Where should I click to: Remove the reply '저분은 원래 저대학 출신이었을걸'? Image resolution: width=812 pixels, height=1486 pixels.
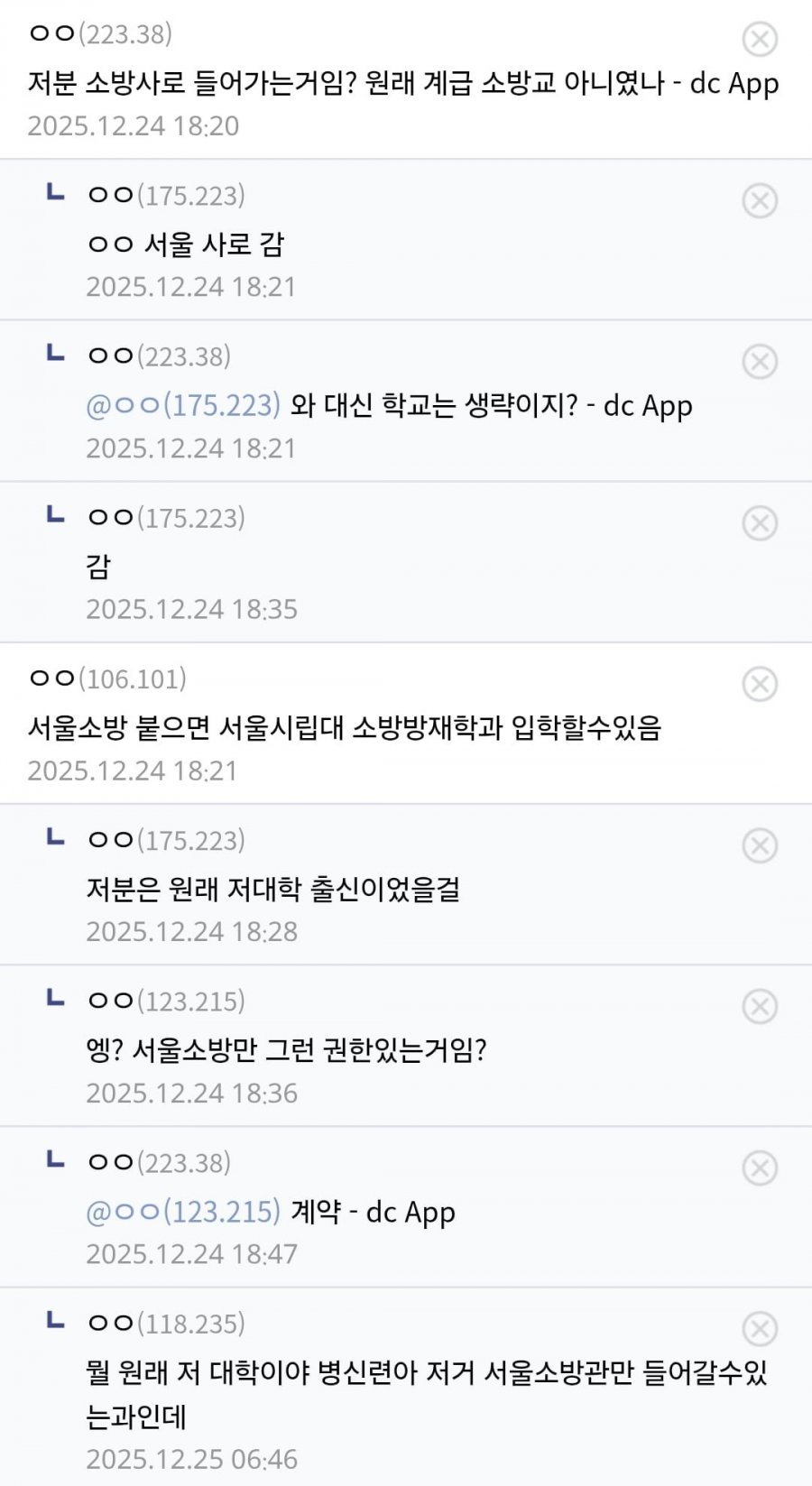pos(760,845)
